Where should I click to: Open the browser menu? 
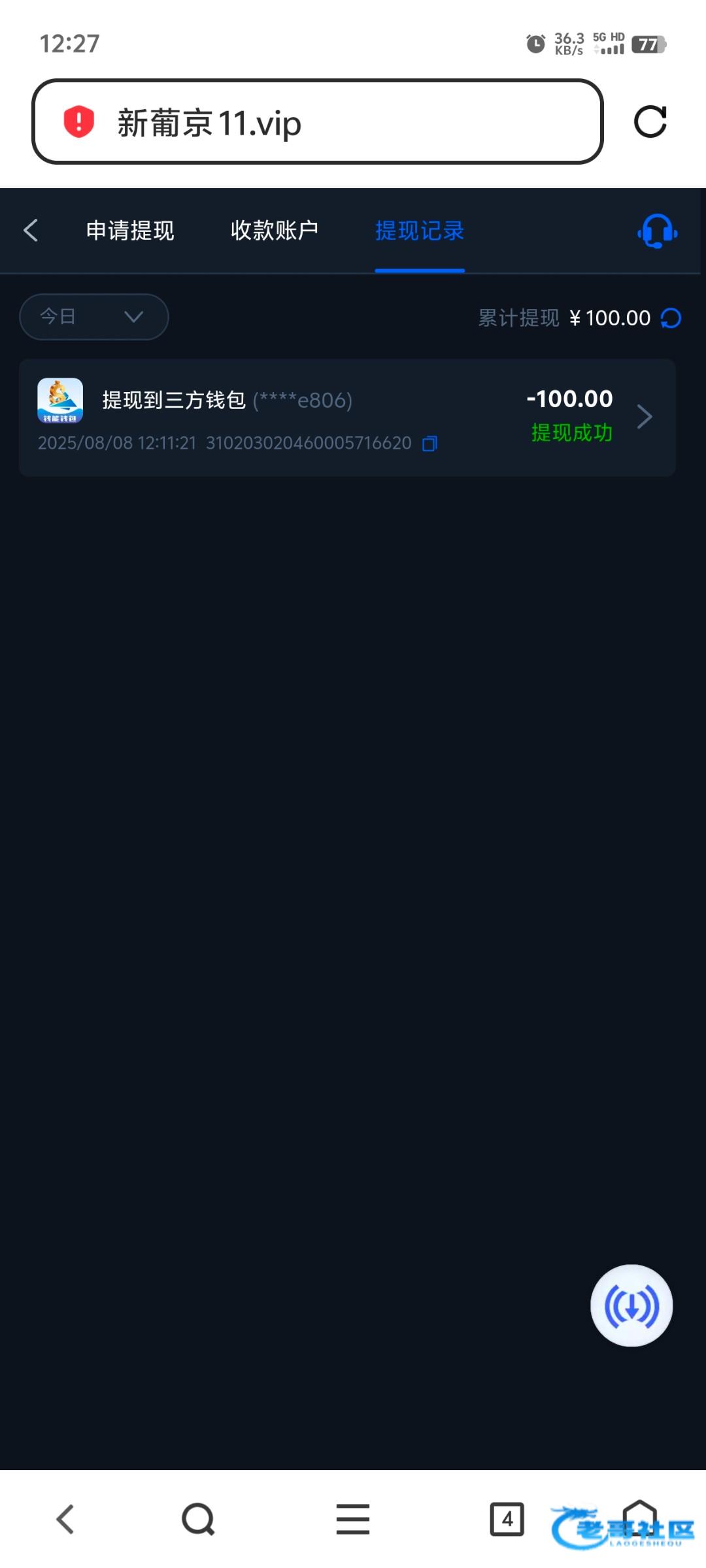click(x=353, y=1519)
